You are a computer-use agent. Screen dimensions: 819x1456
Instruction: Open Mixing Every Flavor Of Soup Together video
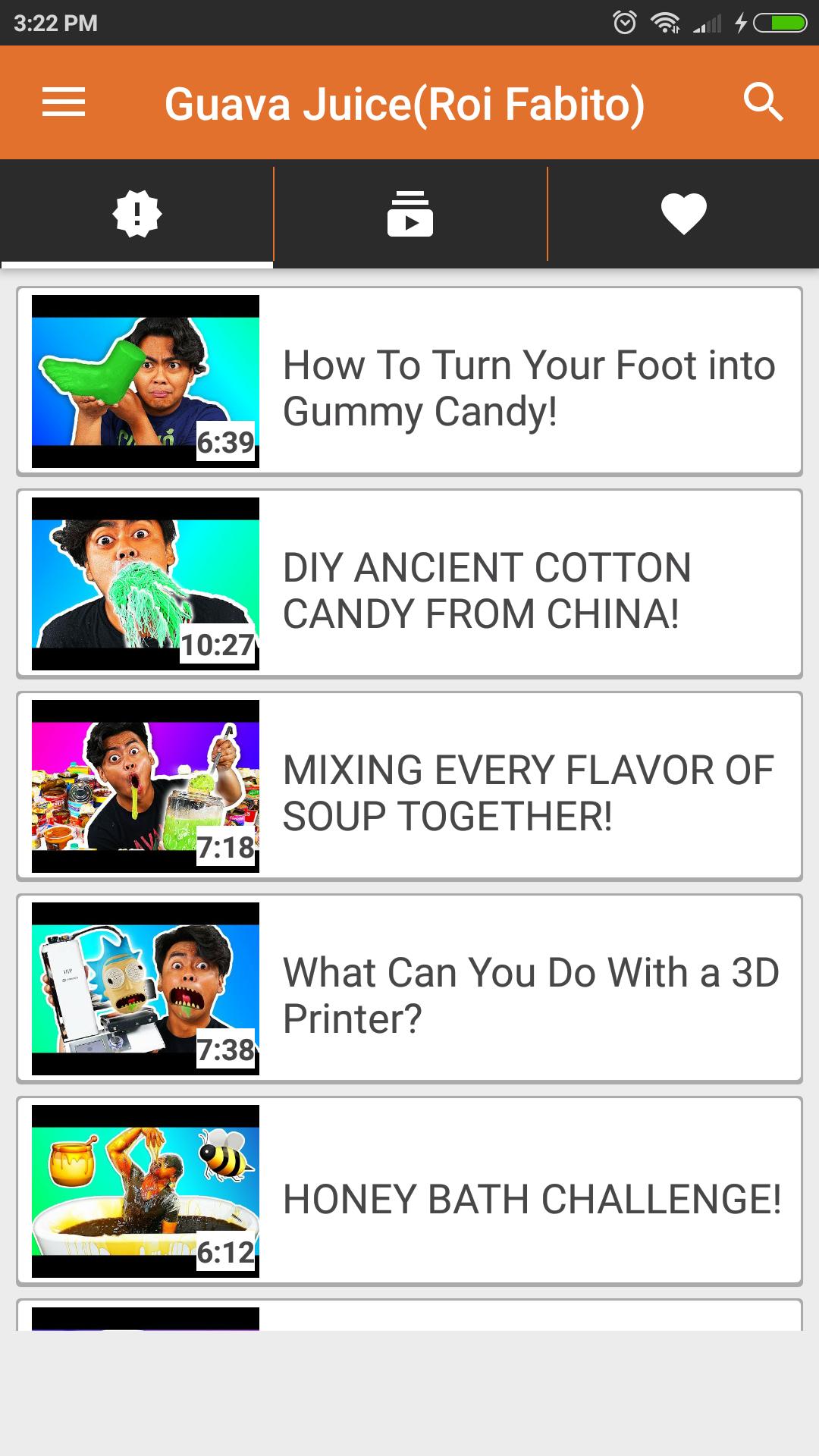pos(409,786)
